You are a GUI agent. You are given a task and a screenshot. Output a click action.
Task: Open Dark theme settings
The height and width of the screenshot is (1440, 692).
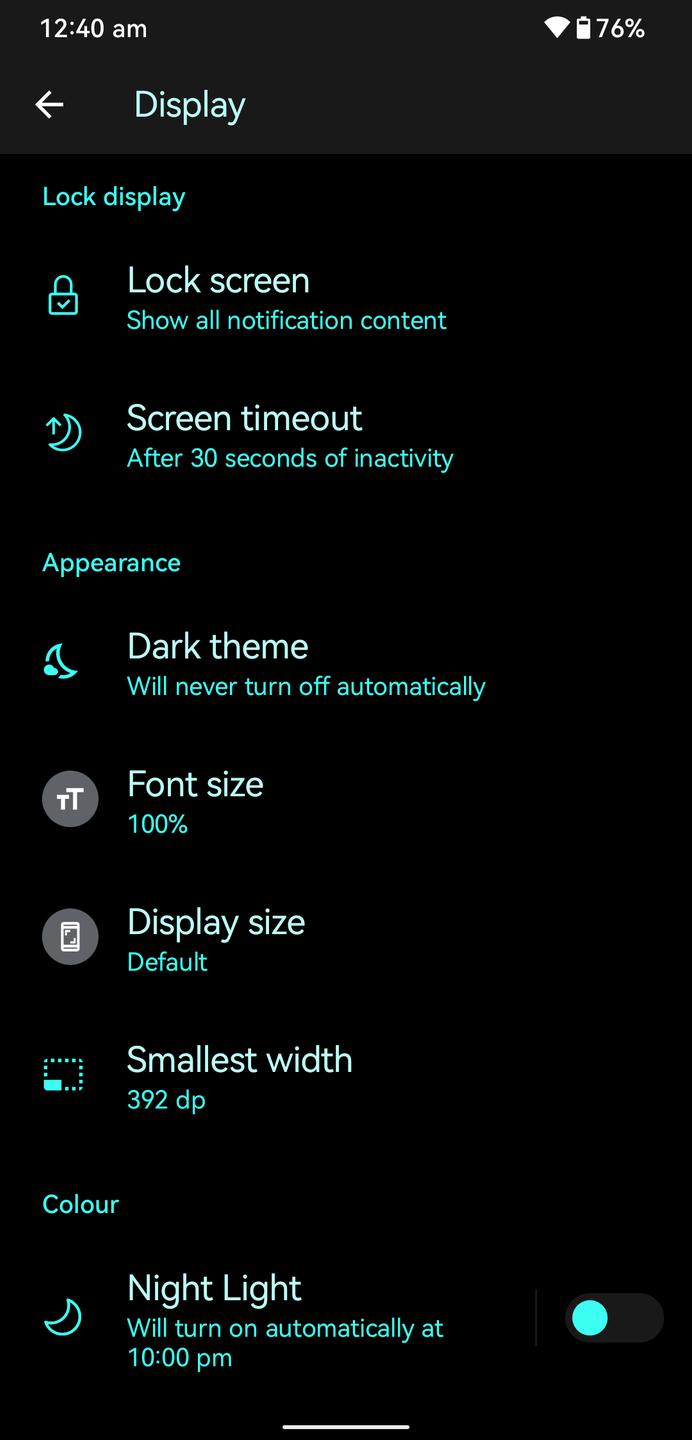346,664
